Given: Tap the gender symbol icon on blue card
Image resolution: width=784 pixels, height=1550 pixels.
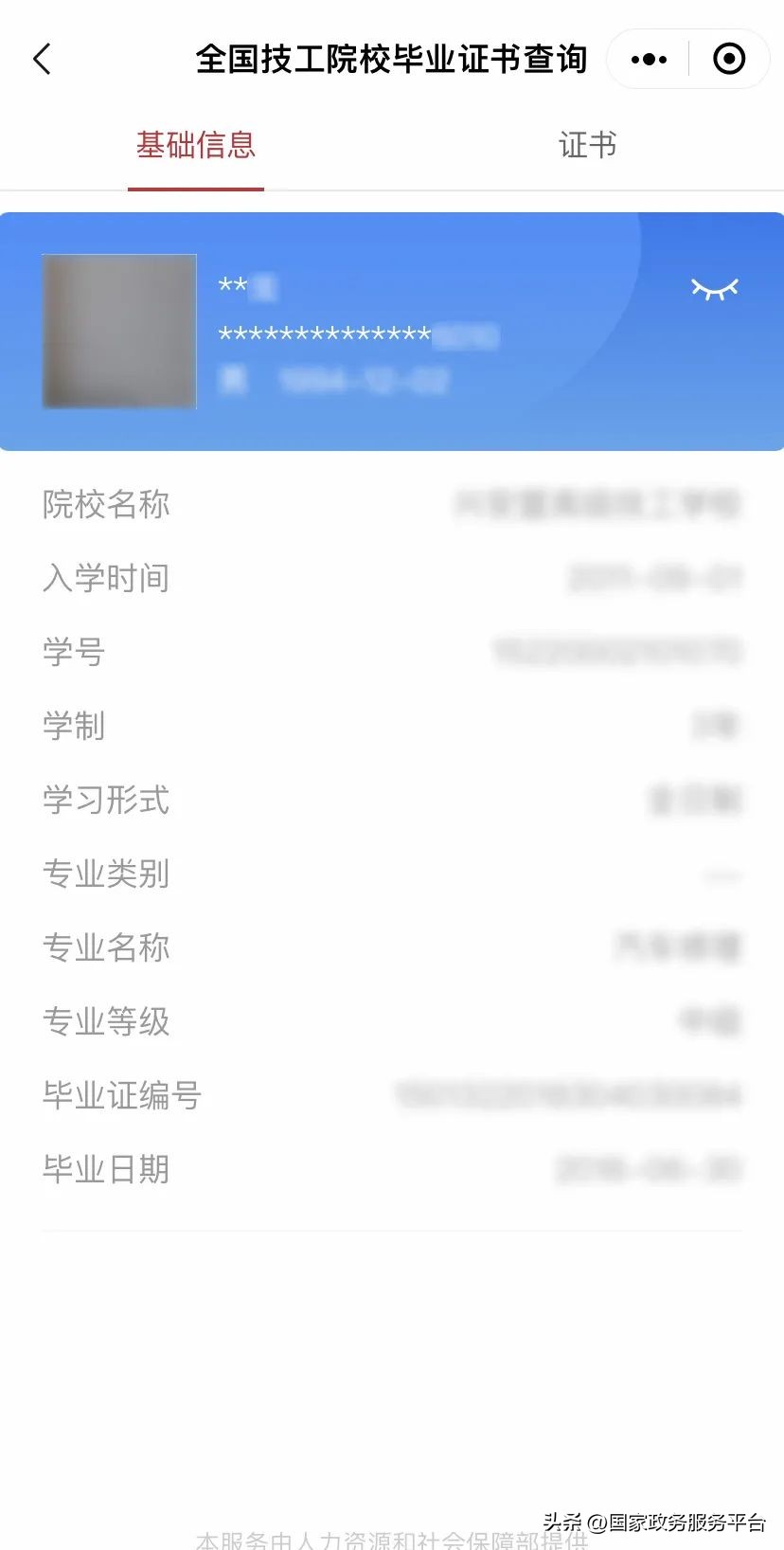Looking at the screenshot, I should pyautogui.click(x=232, y=382).
